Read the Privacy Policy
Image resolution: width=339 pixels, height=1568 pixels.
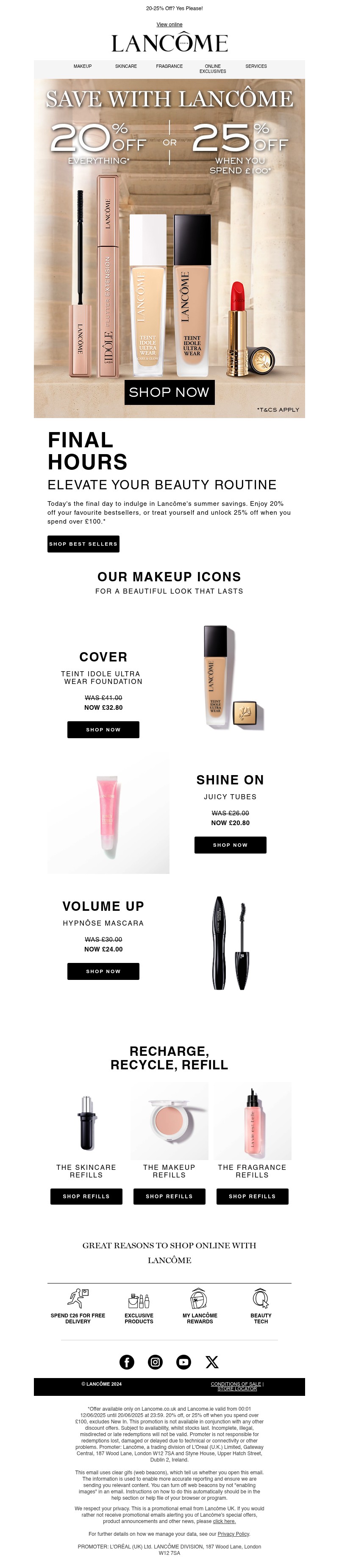coord(234,1534)
